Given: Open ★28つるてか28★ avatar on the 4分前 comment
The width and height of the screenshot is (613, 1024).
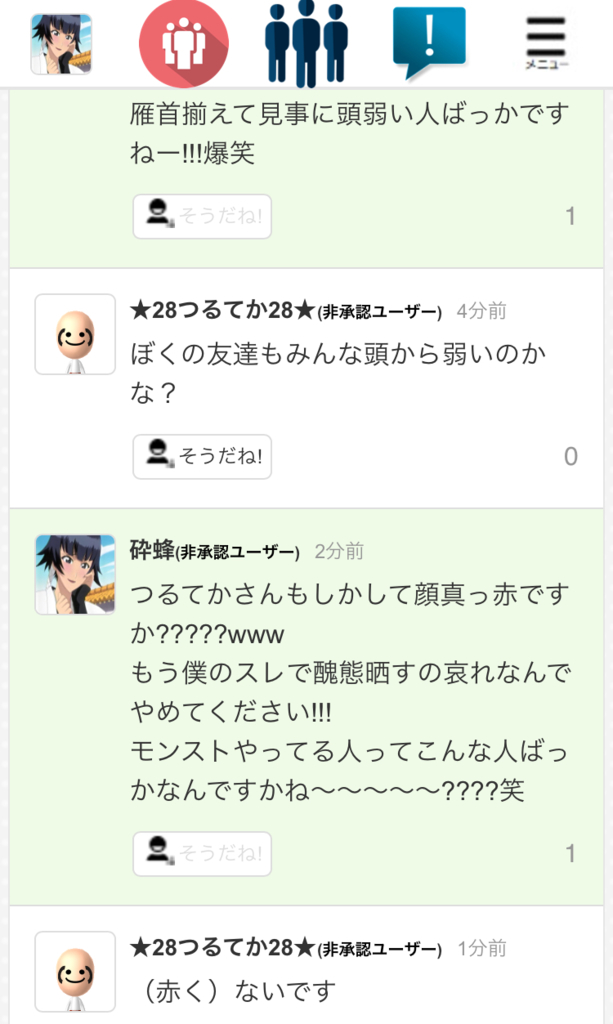Looking at the screenshot, I should (x=75, y=334).
